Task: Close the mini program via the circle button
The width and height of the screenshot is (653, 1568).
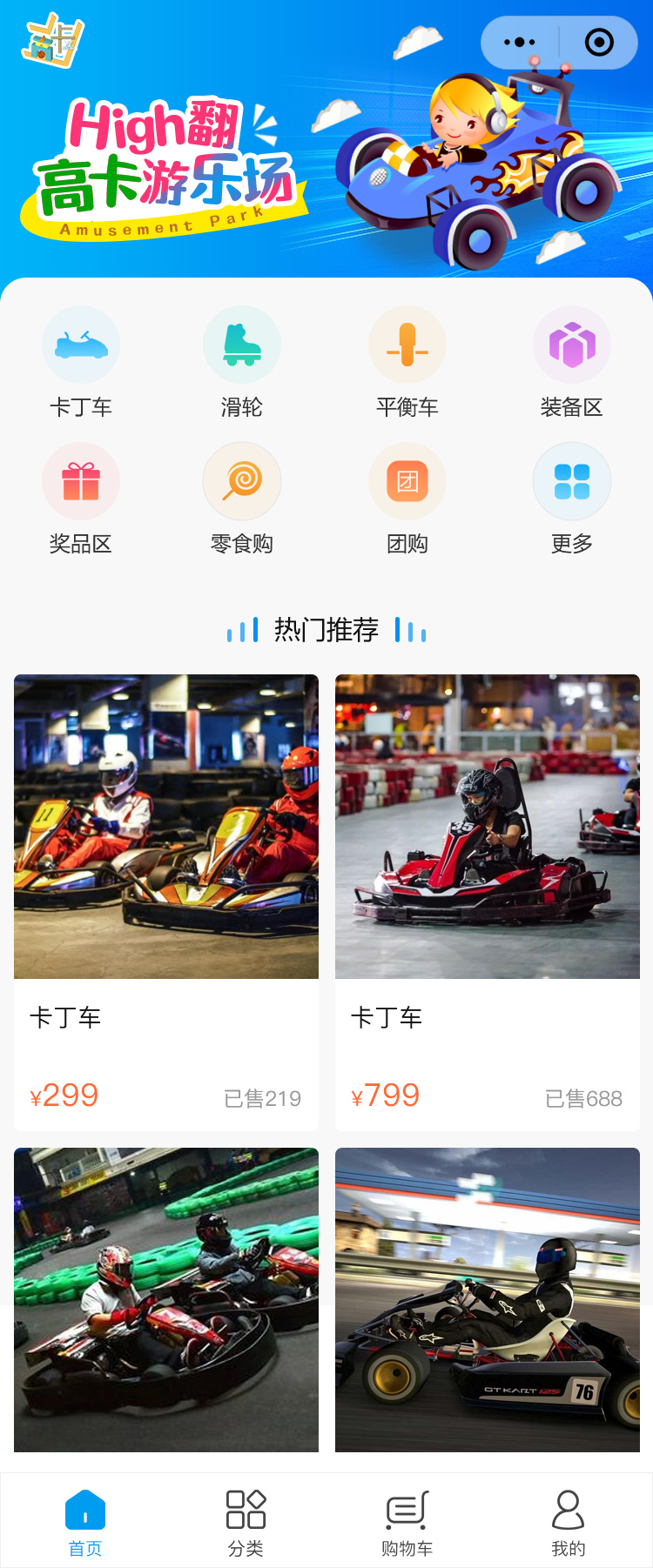Action: click(599, 42)
